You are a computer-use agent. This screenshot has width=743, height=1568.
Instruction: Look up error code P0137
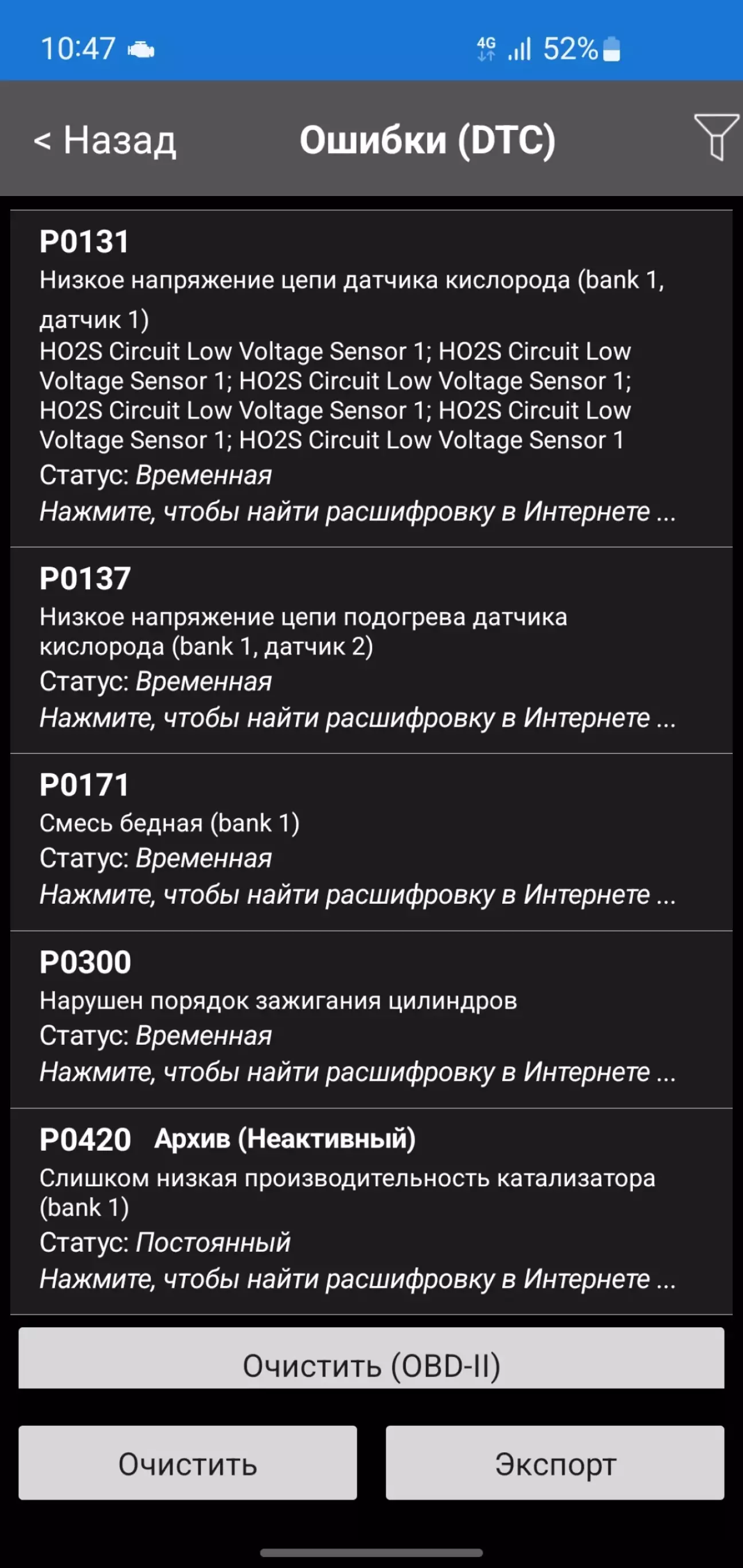coord(370,649)
